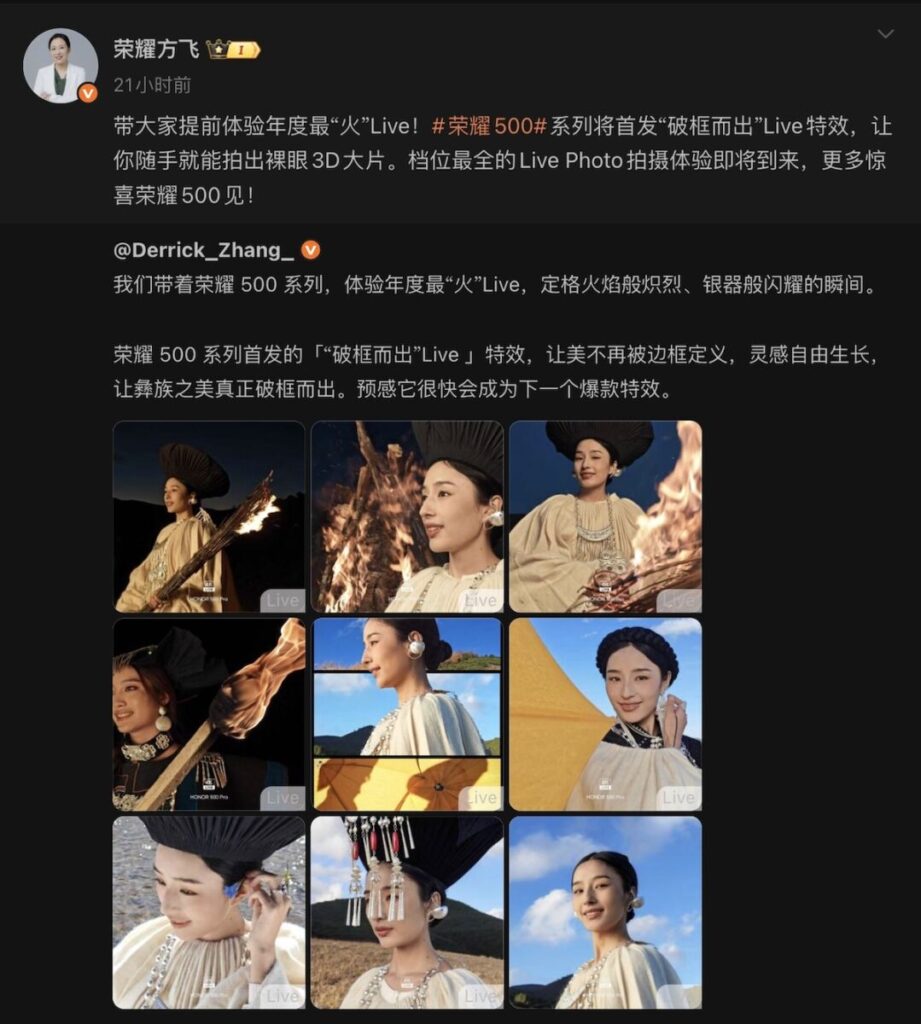The height and width of the screenshot is (1024, 921).
Task: Visit @Derrick_Zhang_'s profile from the repost
Action: click(205, 250)
